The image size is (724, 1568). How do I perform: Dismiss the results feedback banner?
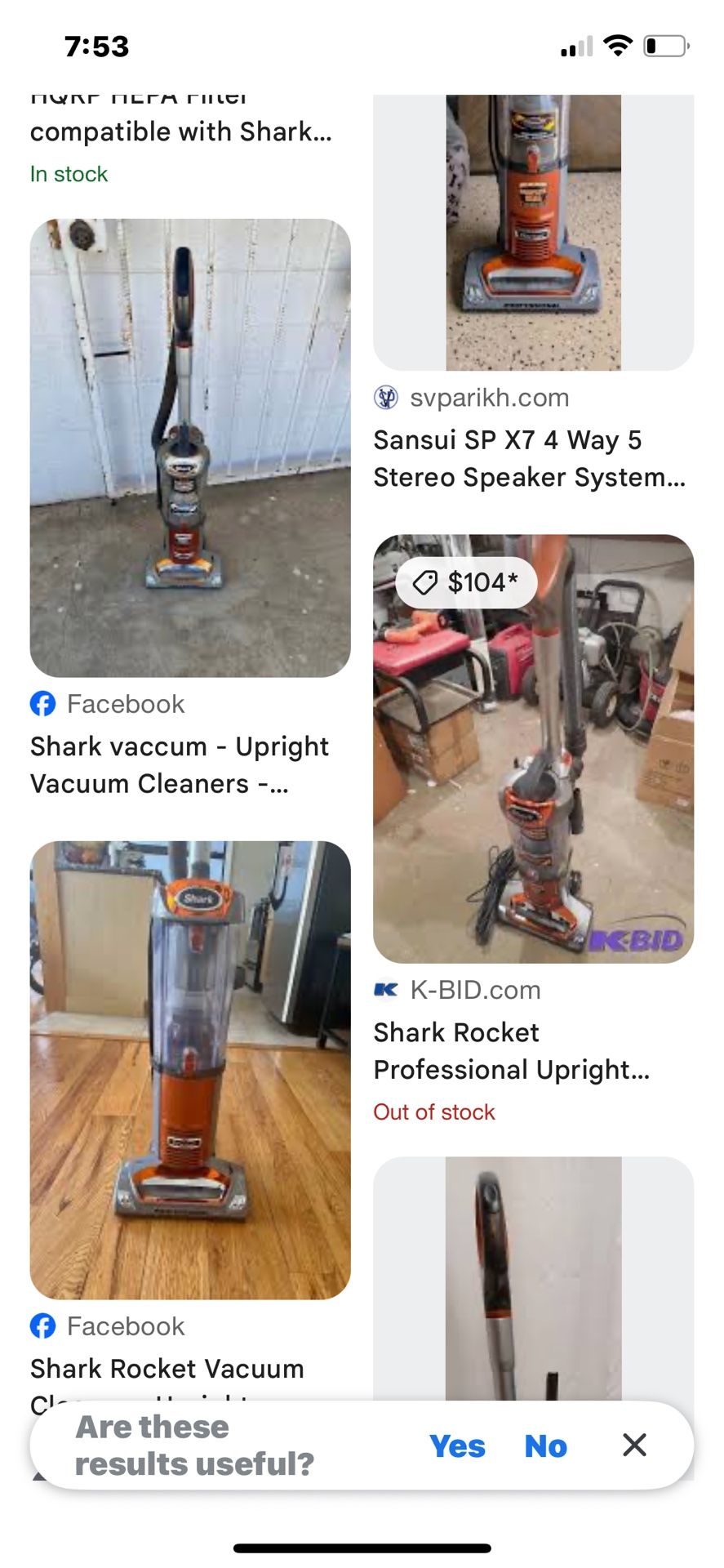point(634,1445)
